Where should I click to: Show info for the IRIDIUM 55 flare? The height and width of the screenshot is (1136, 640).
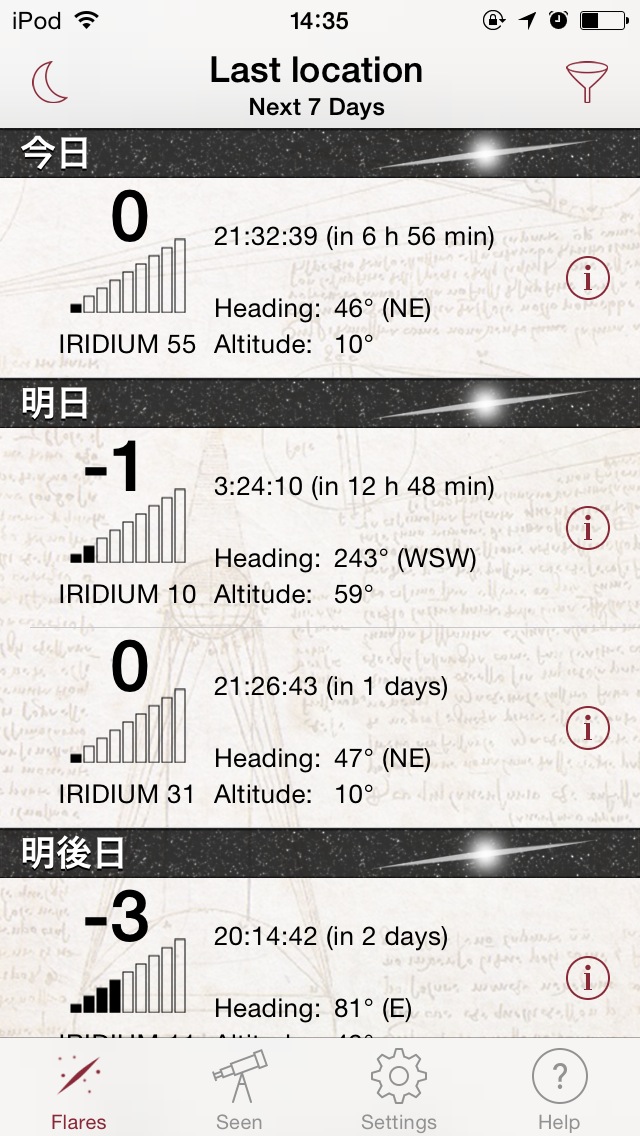point(587,279)
